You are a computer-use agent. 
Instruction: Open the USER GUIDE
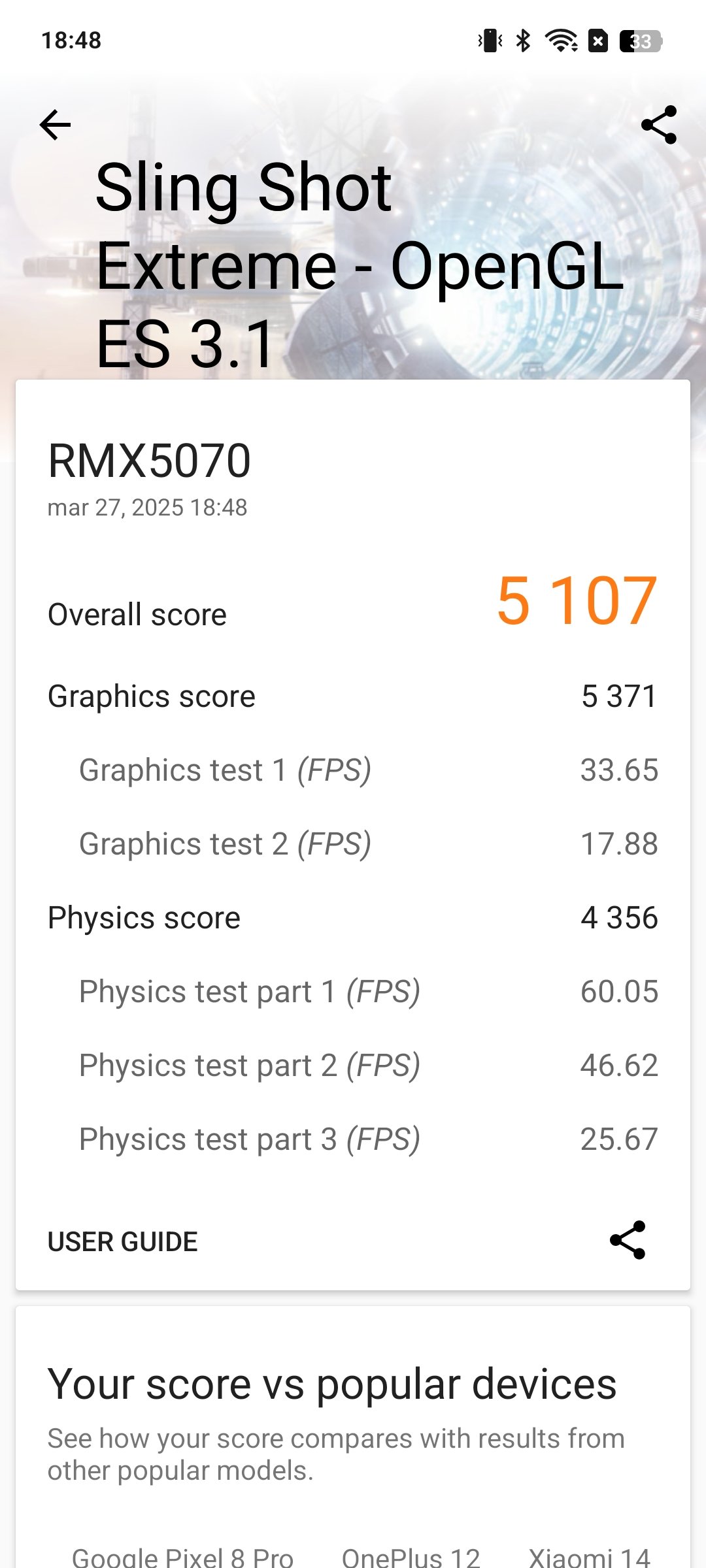click(123, 1242)
